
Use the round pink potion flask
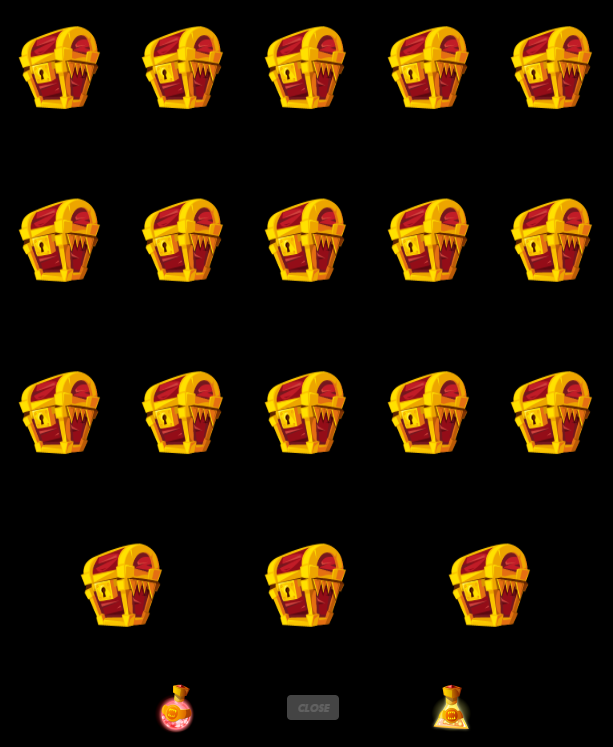click(x=176, y=710)
